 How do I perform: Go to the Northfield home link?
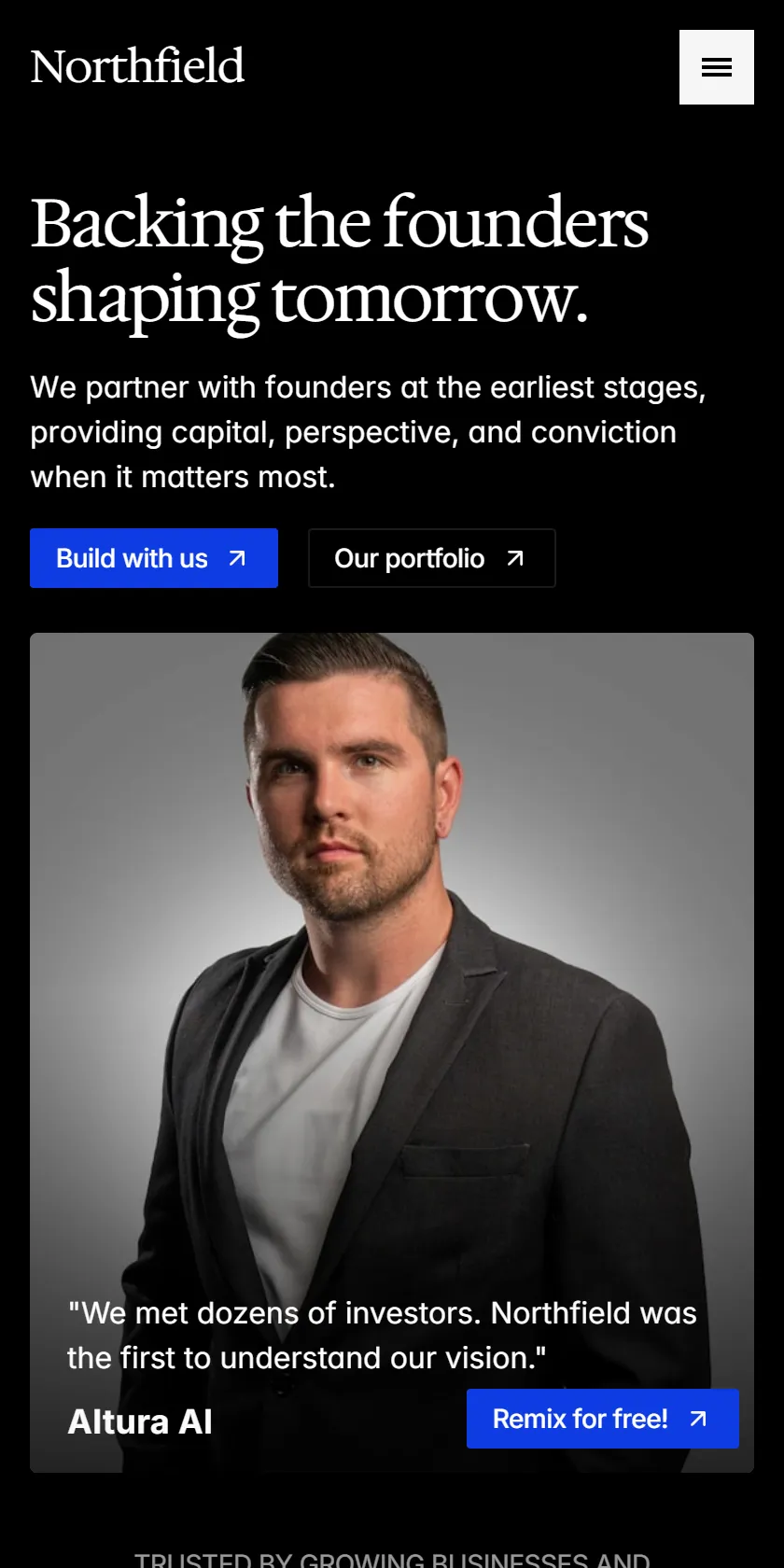137,67
